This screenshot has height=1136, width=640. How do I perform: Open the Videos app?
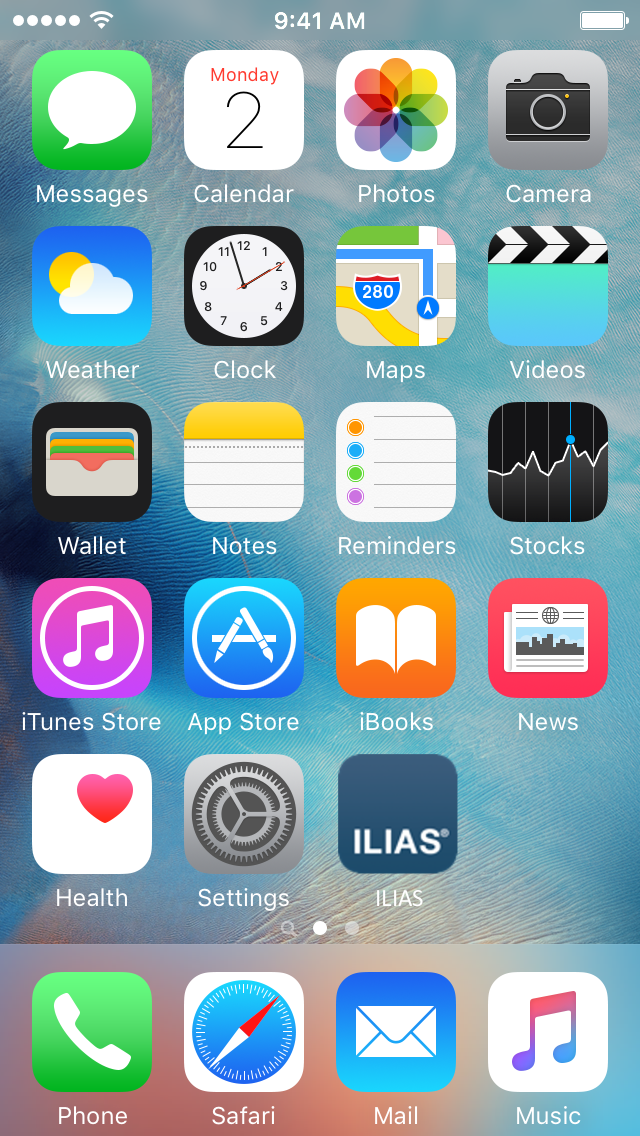pyautogui.click(x=548, y=286)
